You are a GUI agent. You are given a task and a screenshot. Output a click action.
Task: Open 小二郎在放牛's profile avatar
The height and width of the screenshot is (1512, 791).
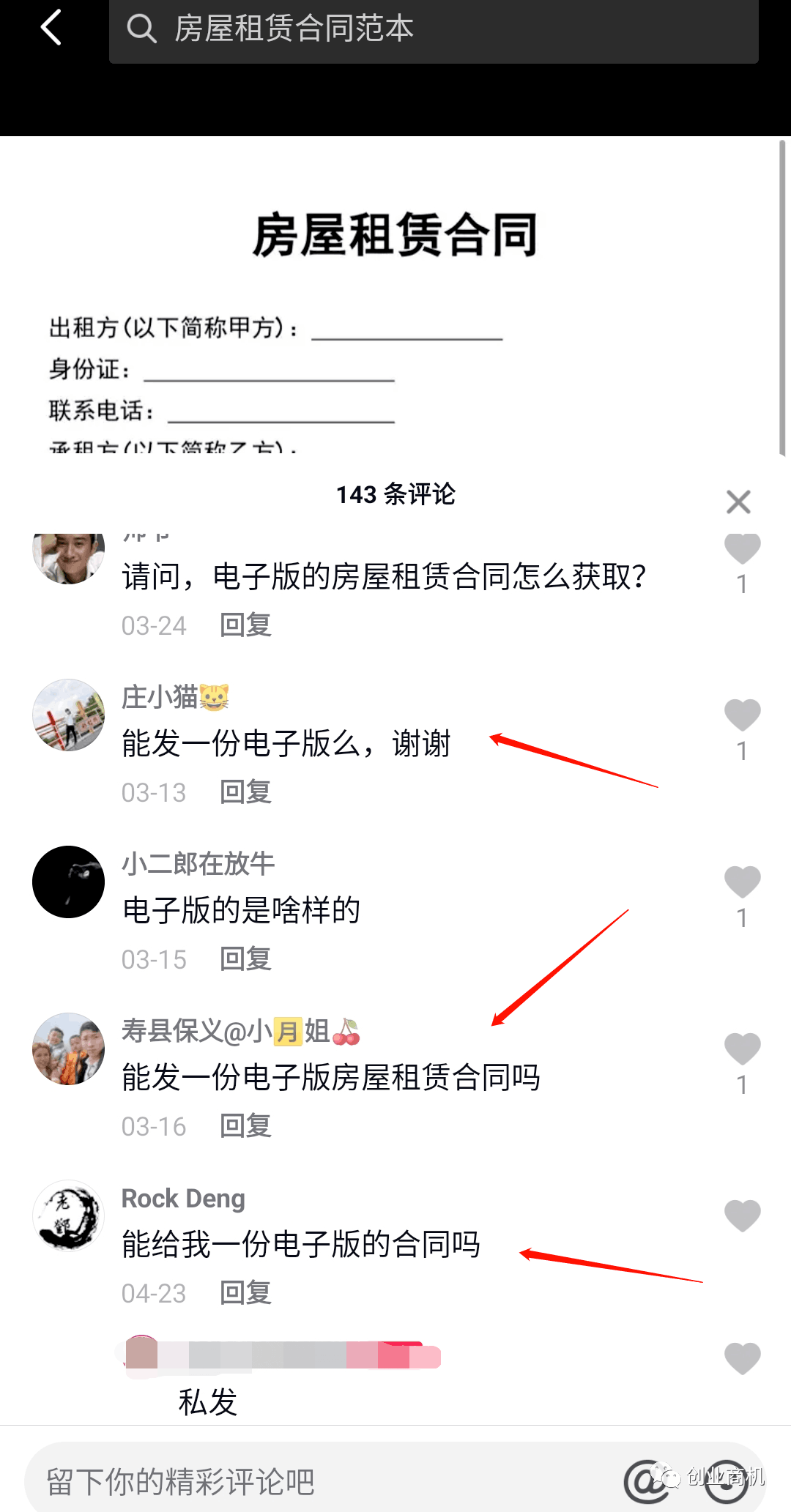(69, 882)
